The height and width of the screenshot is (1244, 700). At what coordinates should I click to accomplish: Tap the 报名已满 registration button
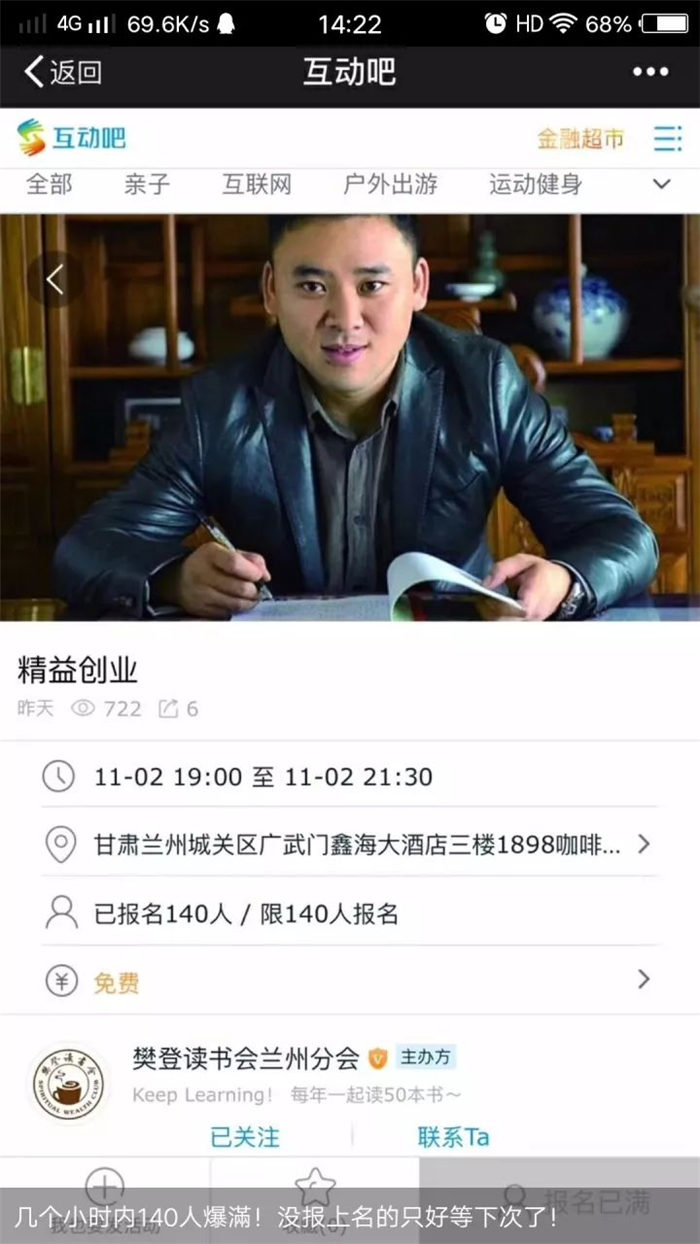[580, 1198]
